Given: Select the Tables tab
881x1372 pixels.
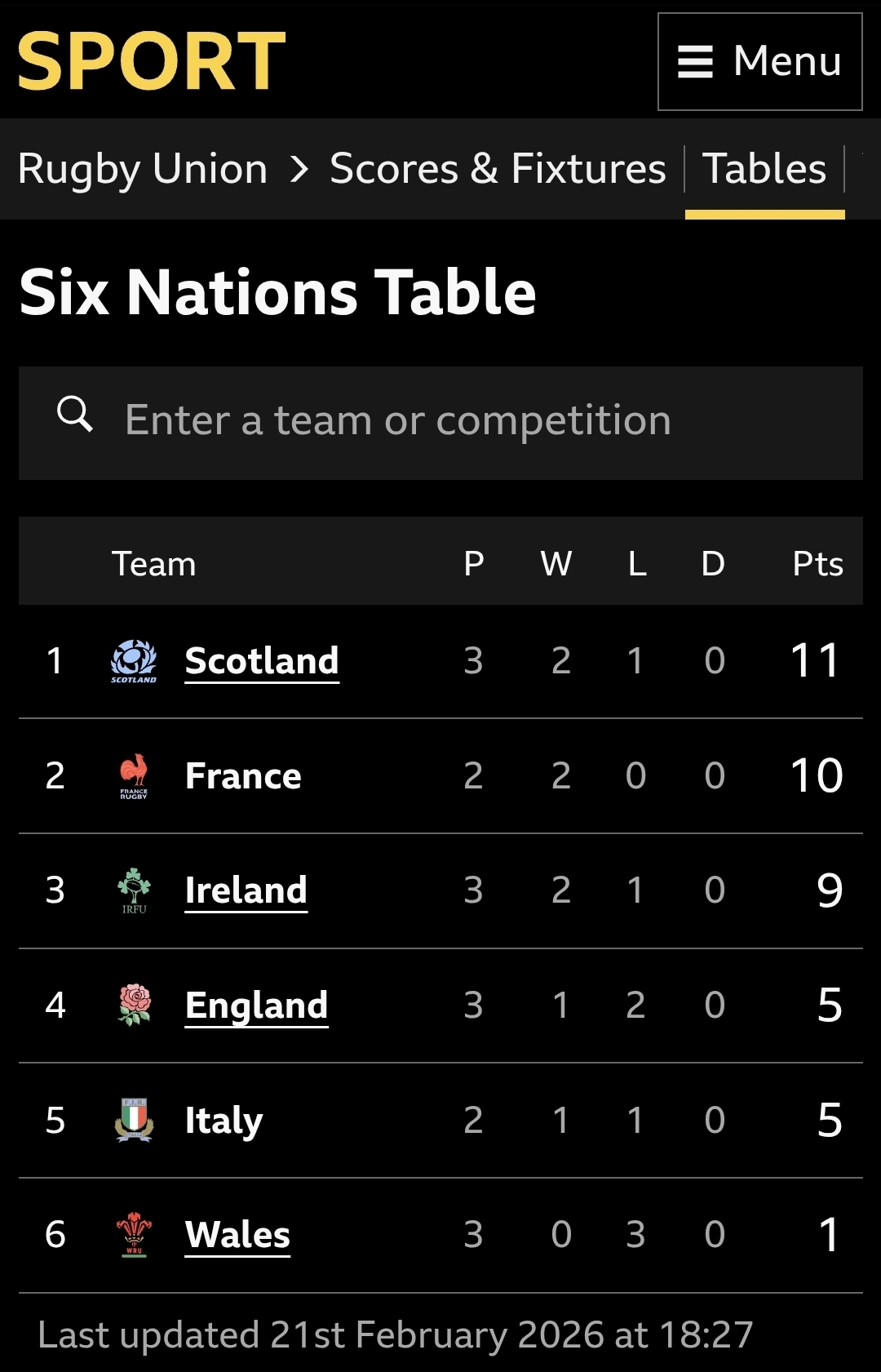Looking at the screenshot, I should pos(764,169).
